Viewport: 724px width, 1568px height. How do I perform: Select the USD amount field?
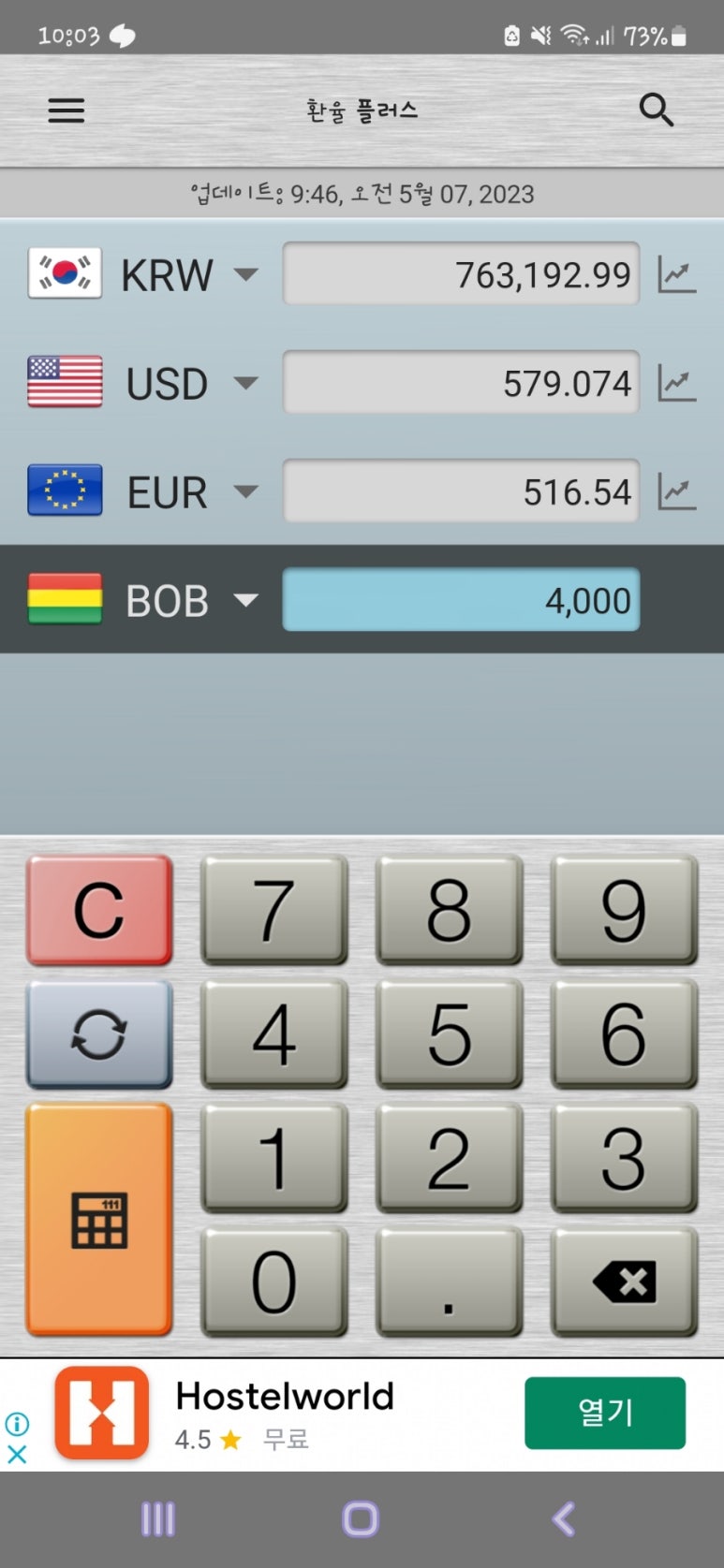tap(461, 383)
